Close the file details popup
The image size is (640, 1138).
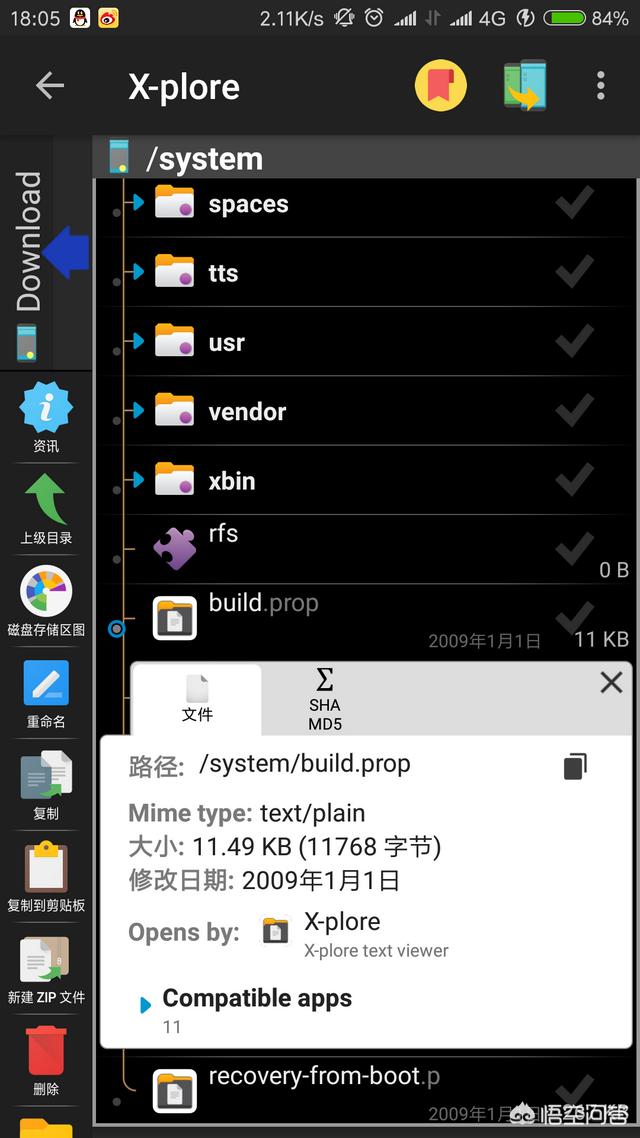[x=611, y=683]
